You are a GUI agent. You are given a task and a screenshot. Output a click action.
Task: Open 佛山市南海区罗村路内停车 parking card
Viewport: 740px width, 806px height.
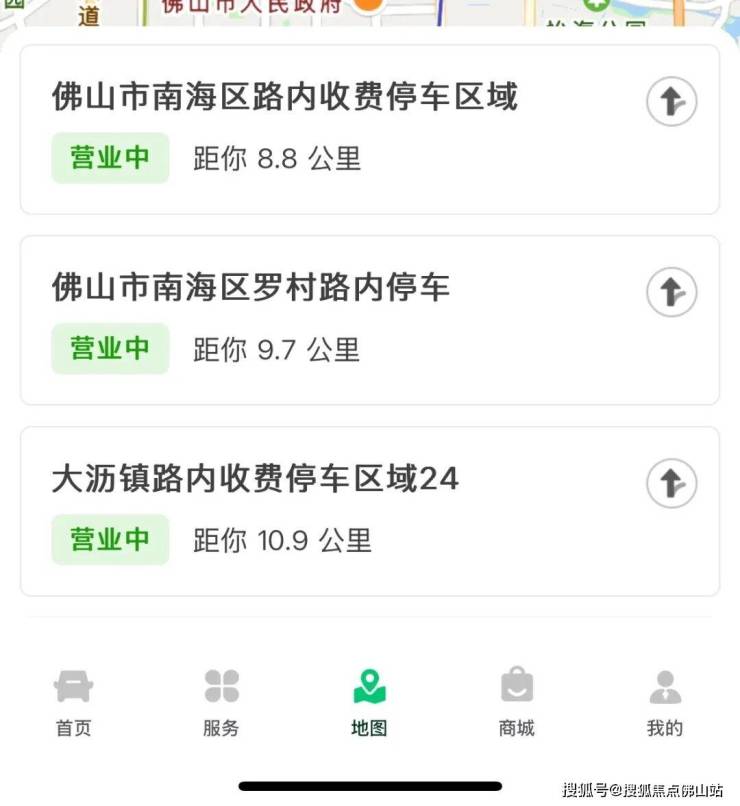(x=251, y=288)
